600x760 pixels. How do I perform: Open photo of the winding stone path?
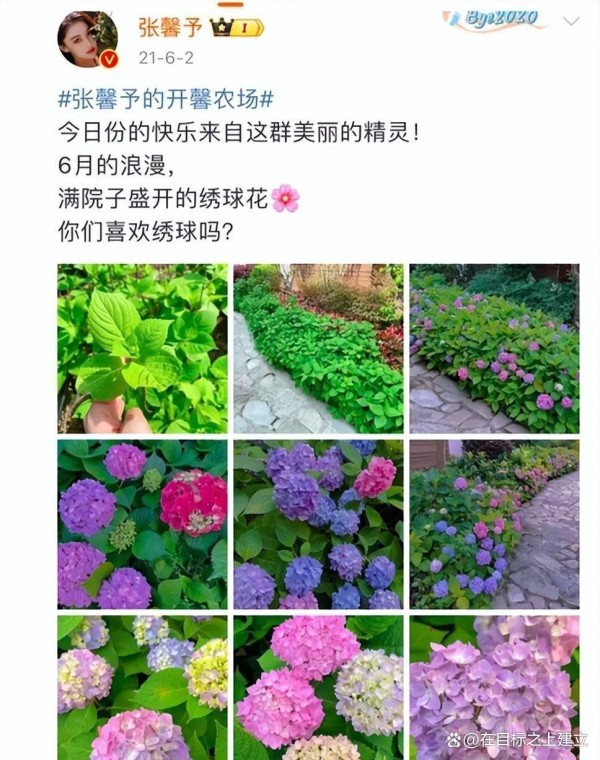pos(494,524)
